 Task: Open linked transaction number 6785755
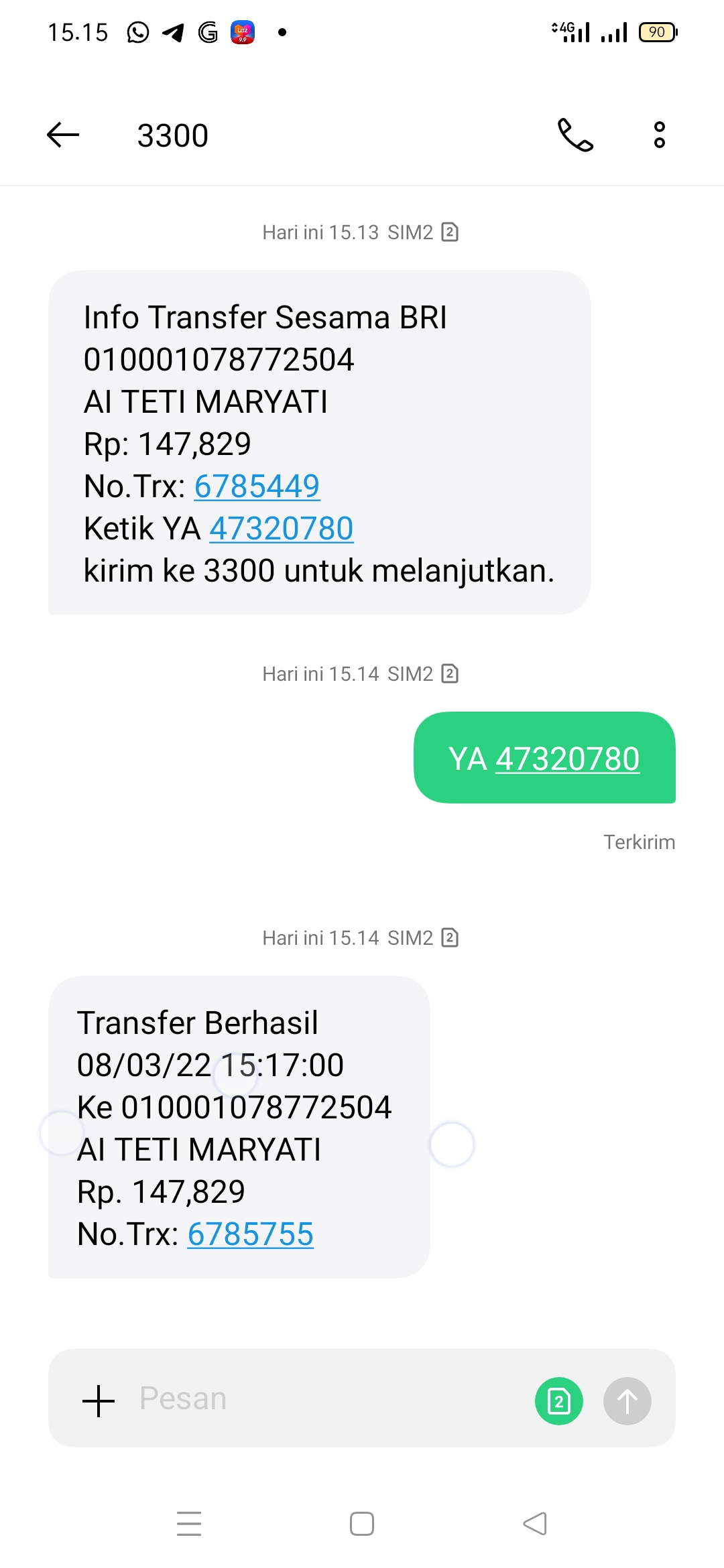point(250,1234)
